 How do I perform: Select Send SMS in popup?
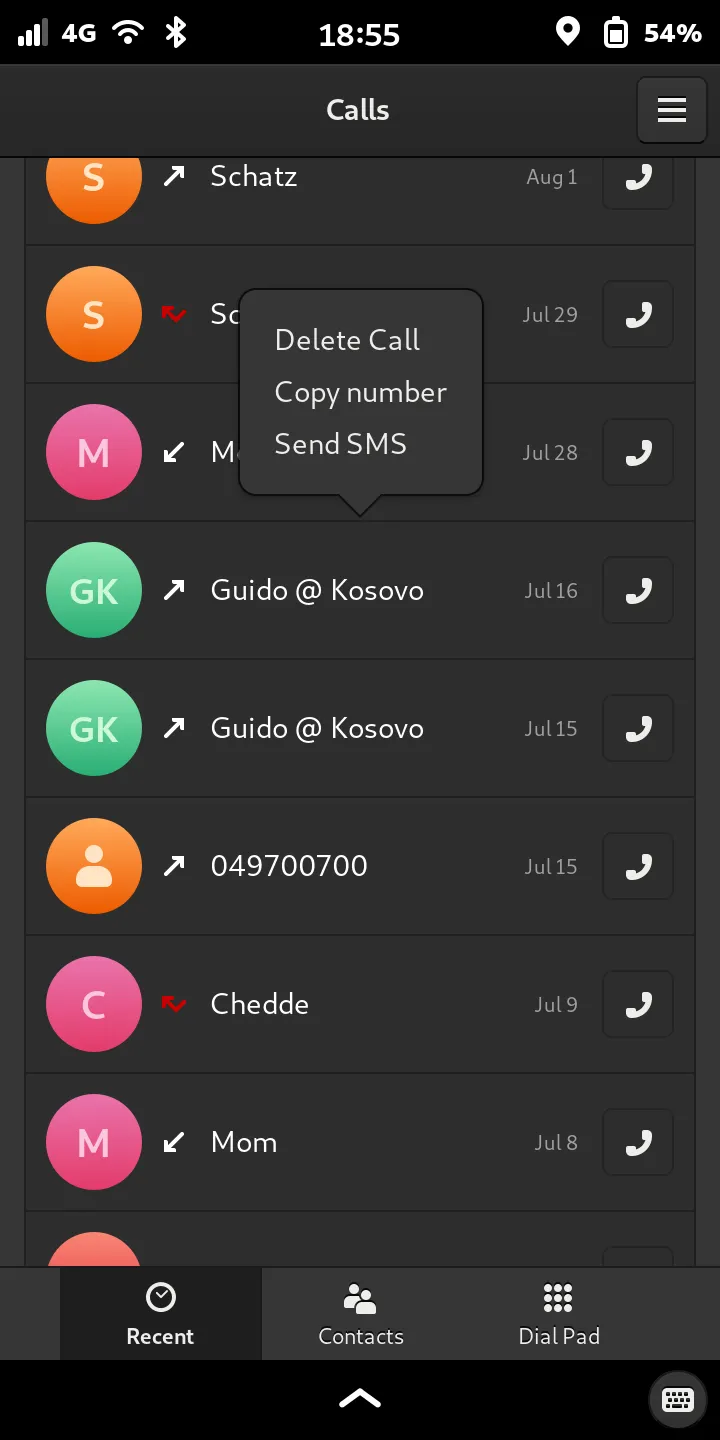340,444
